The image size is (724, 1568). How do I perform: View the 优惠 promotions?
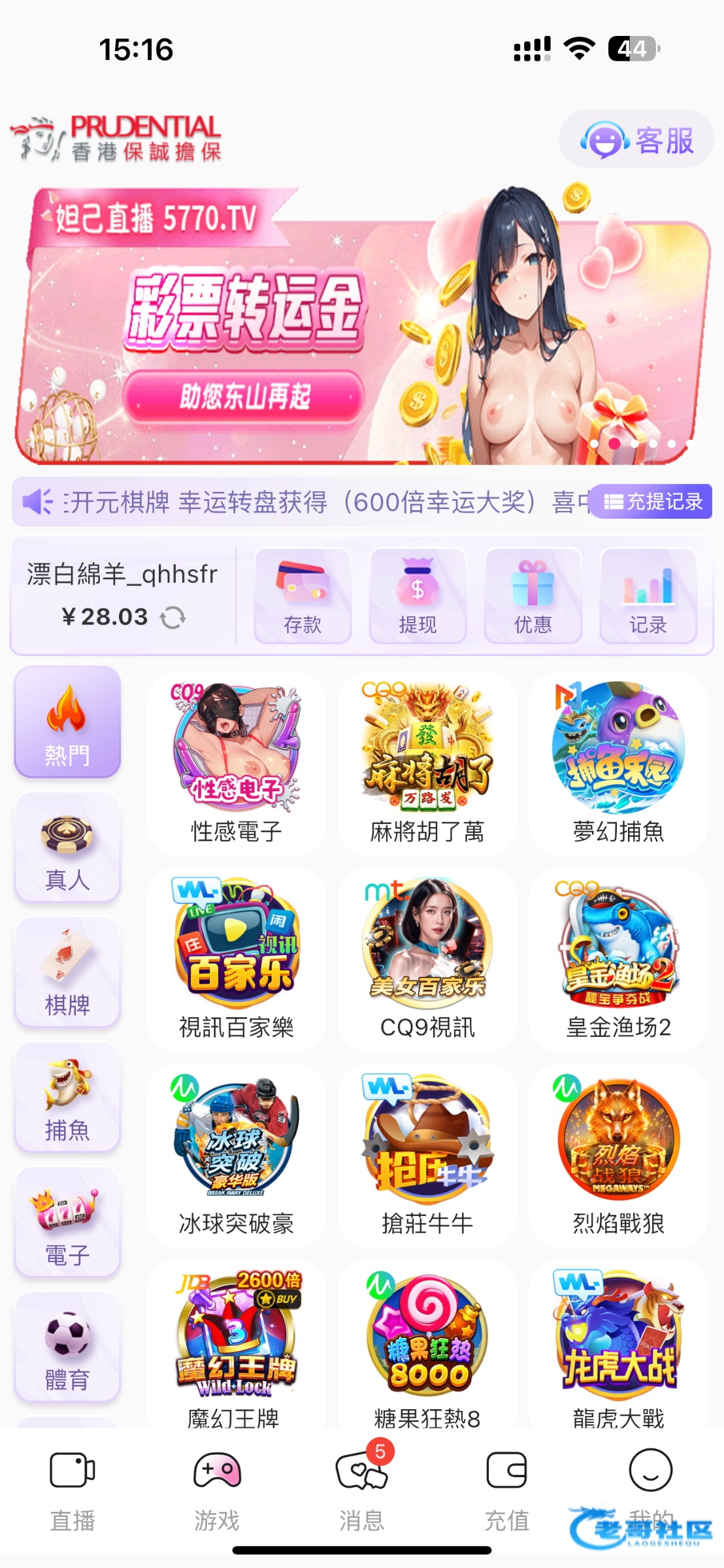(x=533, y=596)
